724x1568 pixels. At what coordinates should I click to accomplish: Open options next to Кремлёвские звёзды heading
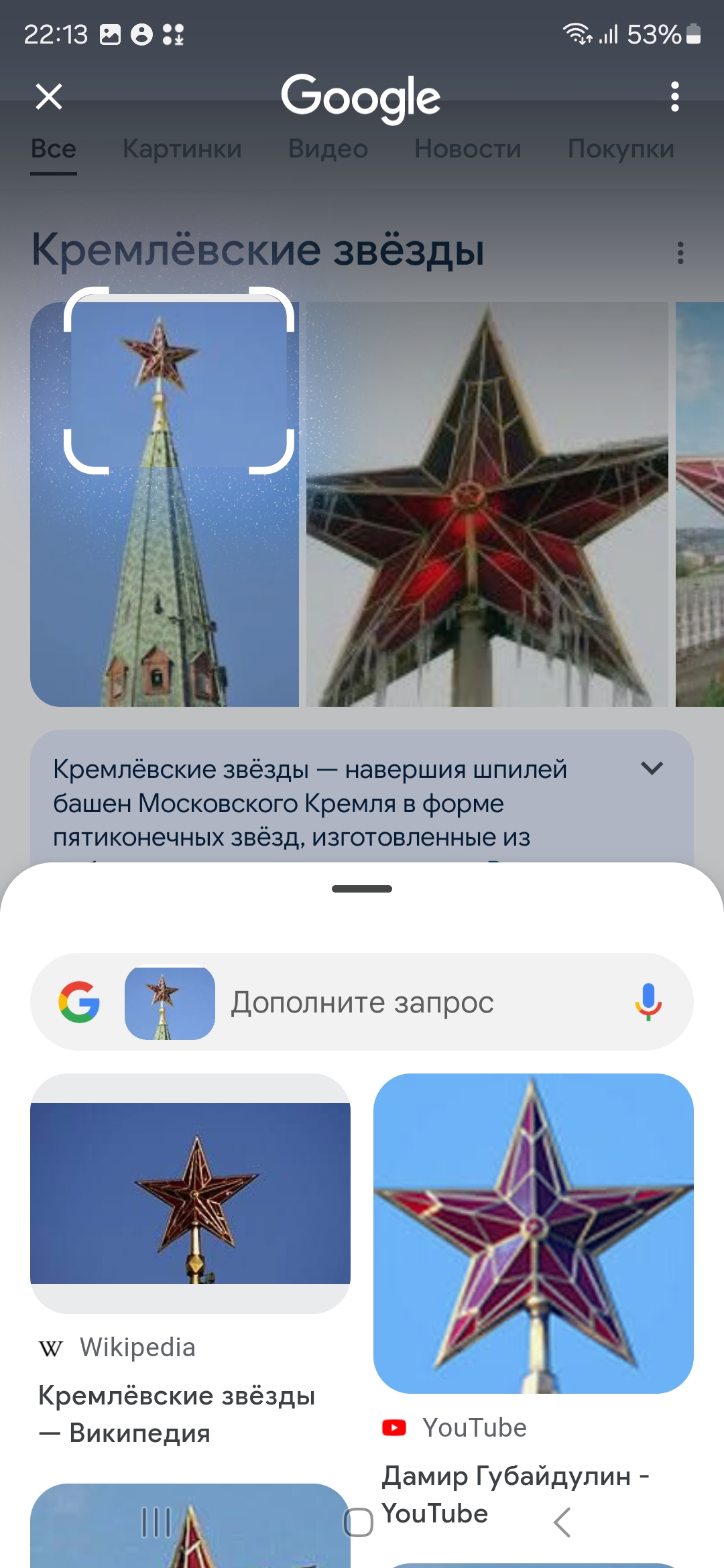click(x=680, y=253)
